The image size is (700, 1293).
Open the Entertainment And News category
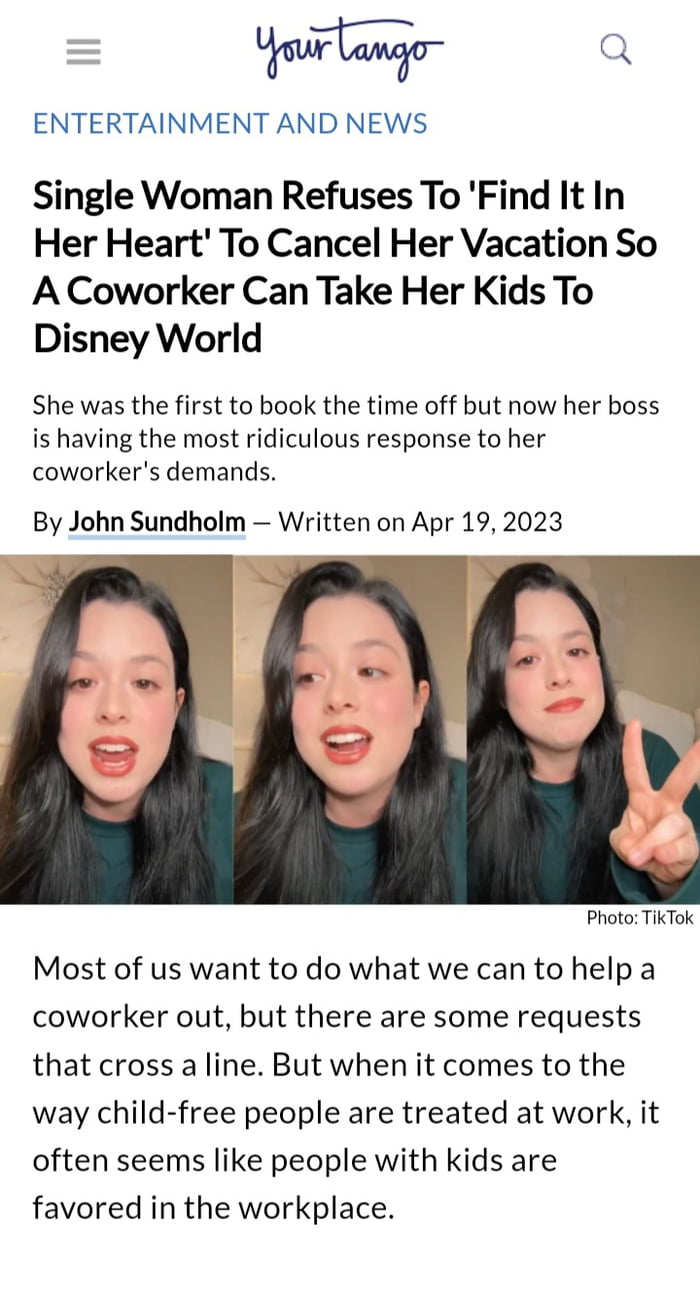230,124
